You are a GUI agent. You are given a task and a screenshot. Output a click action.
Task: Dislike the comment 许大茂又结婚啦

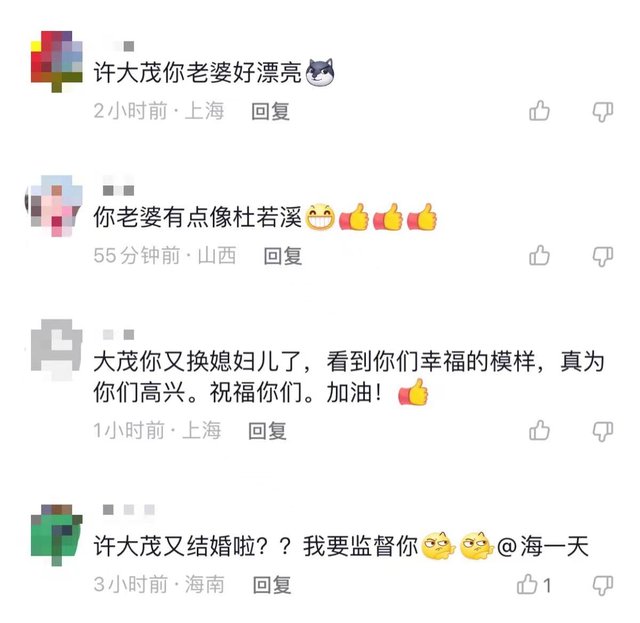tap(602, 584)
